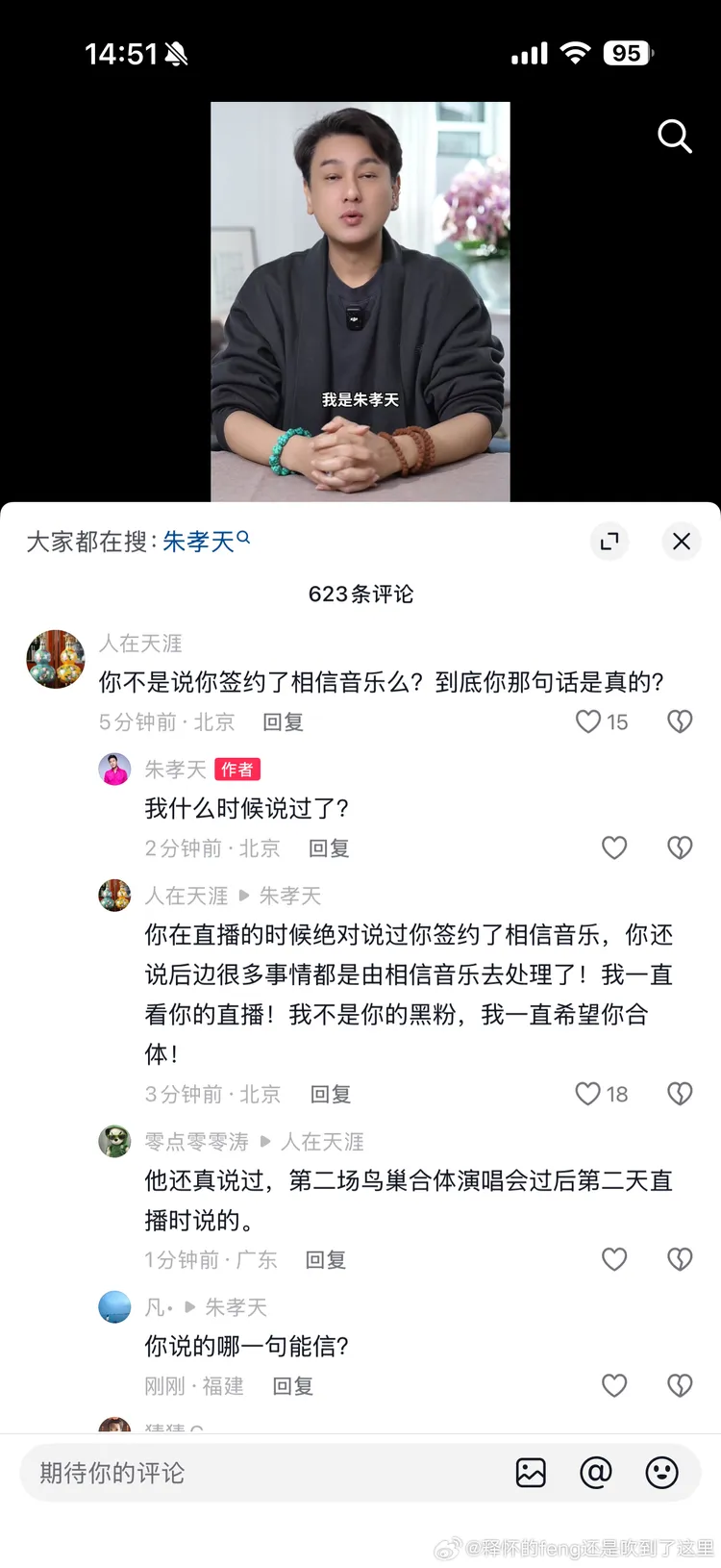Tap 回复 under 凡·'s comment
Viewport: 721px width, 1568px height.
point(291,1386)
